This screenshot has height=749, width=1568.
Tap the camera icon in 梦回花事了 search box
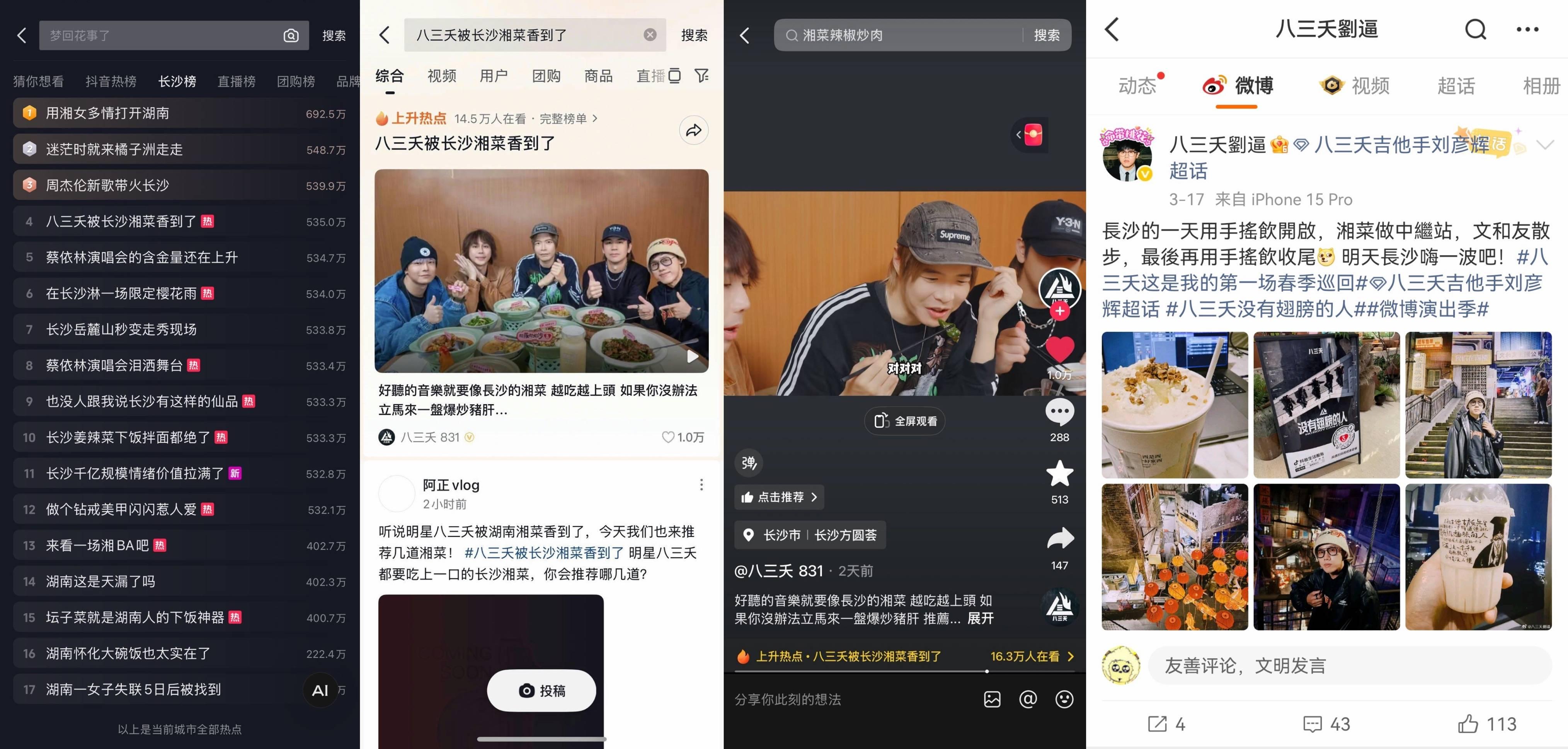pyautogui.click(x=291, y=35)
